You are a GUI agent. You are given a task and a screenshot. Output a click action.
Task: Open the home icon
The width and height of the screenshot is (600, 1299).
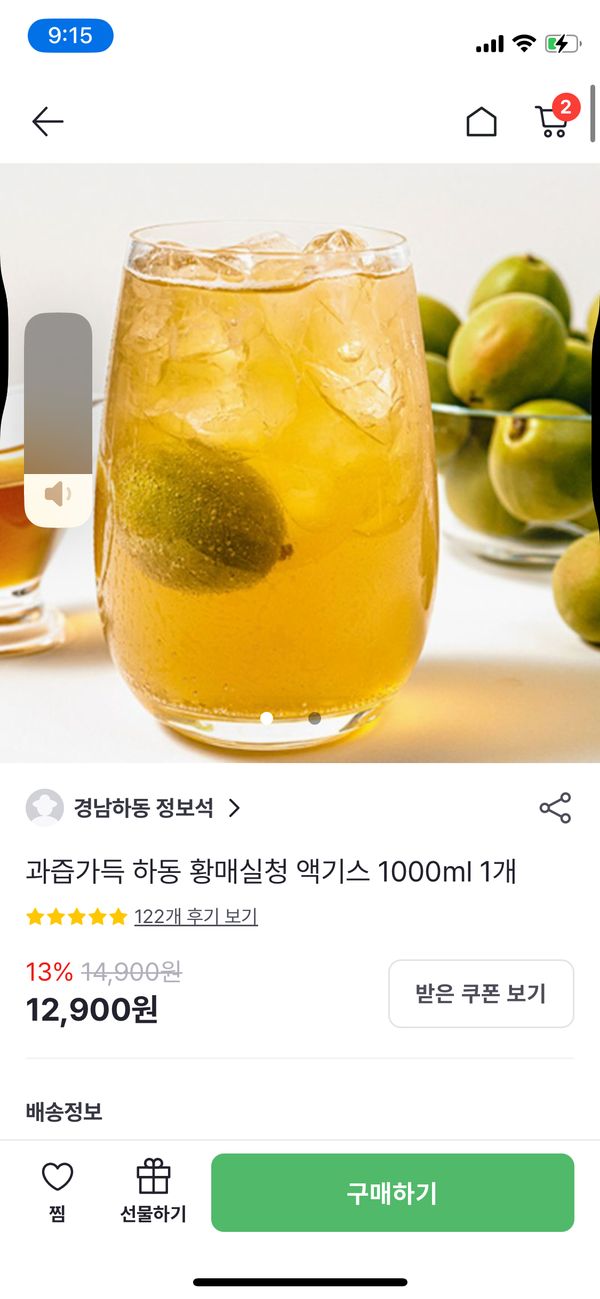(481, 122)
